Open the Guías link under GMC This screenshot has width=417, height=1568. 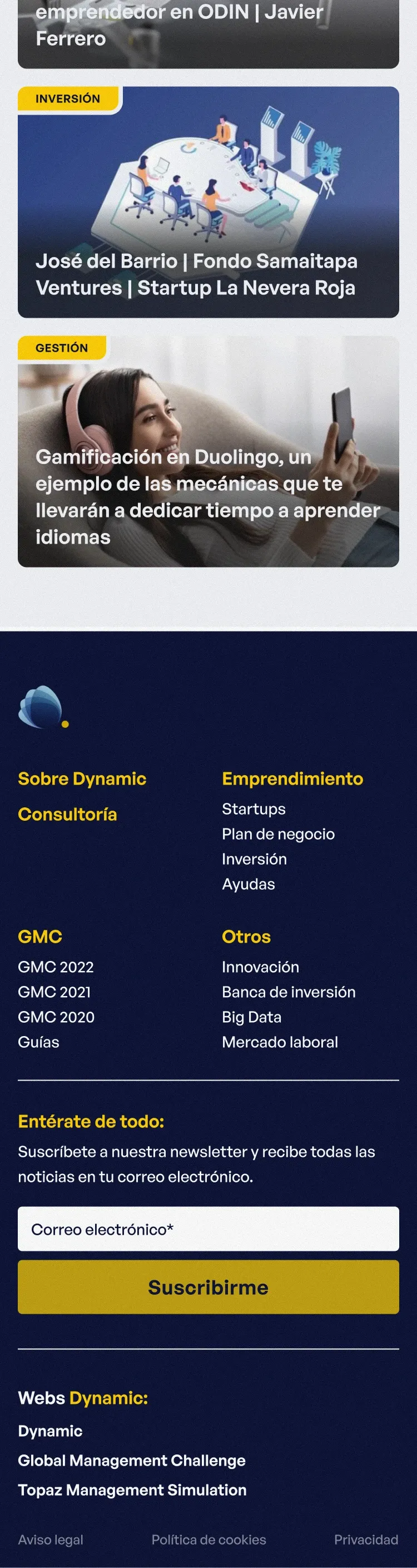(x=38, y=1042)
